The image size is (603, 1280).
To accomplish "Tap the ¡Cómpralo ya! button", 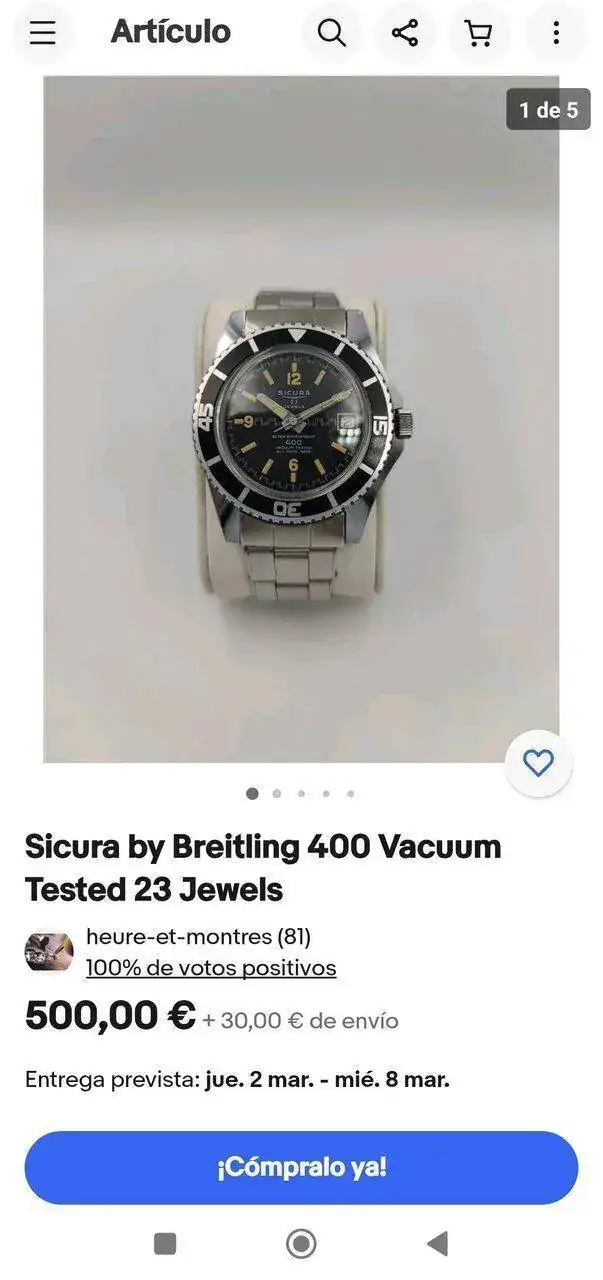I will point(301,1167).
